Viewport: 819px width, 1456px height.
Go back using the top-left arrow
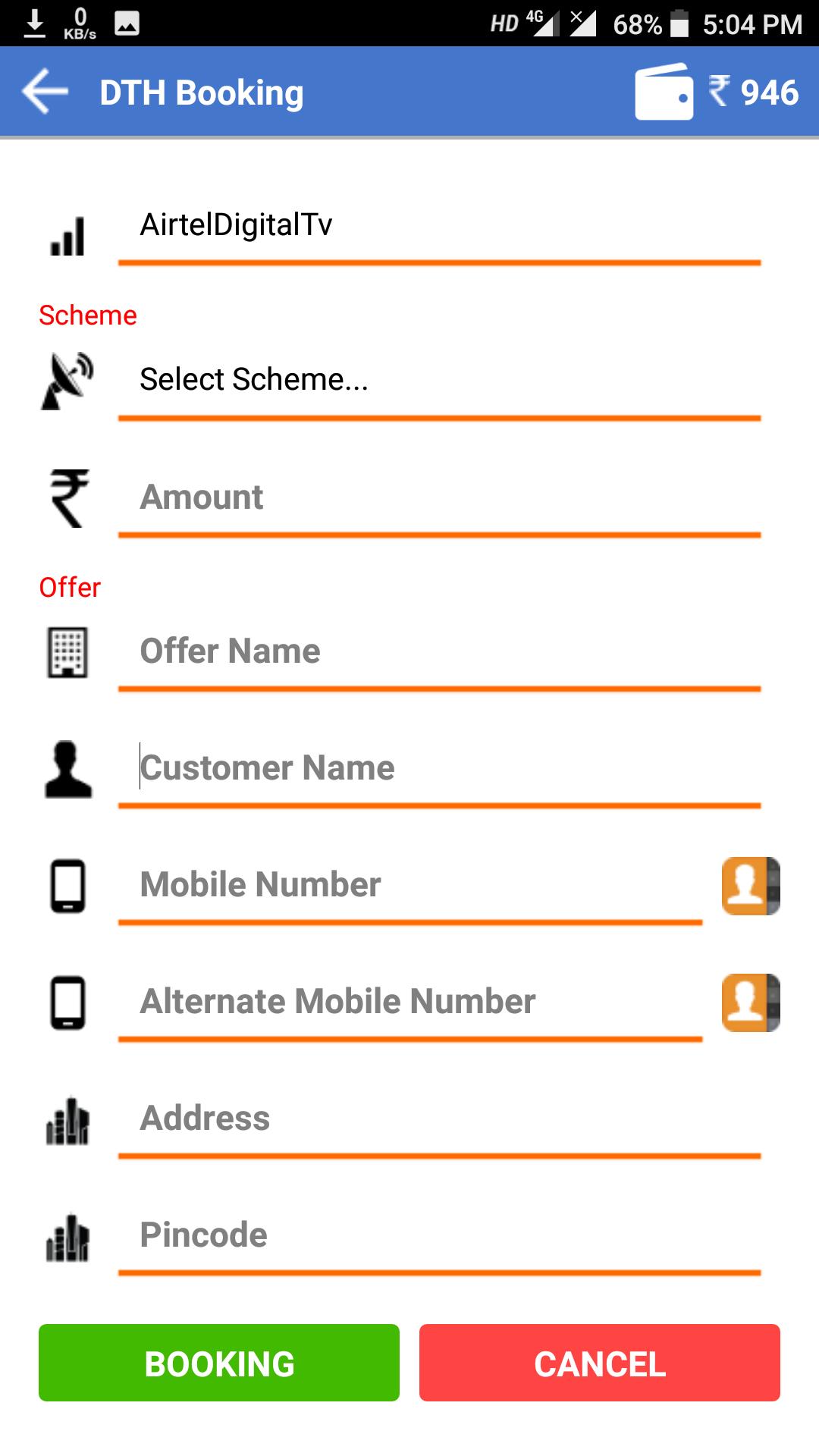click(x=45, y=92)
